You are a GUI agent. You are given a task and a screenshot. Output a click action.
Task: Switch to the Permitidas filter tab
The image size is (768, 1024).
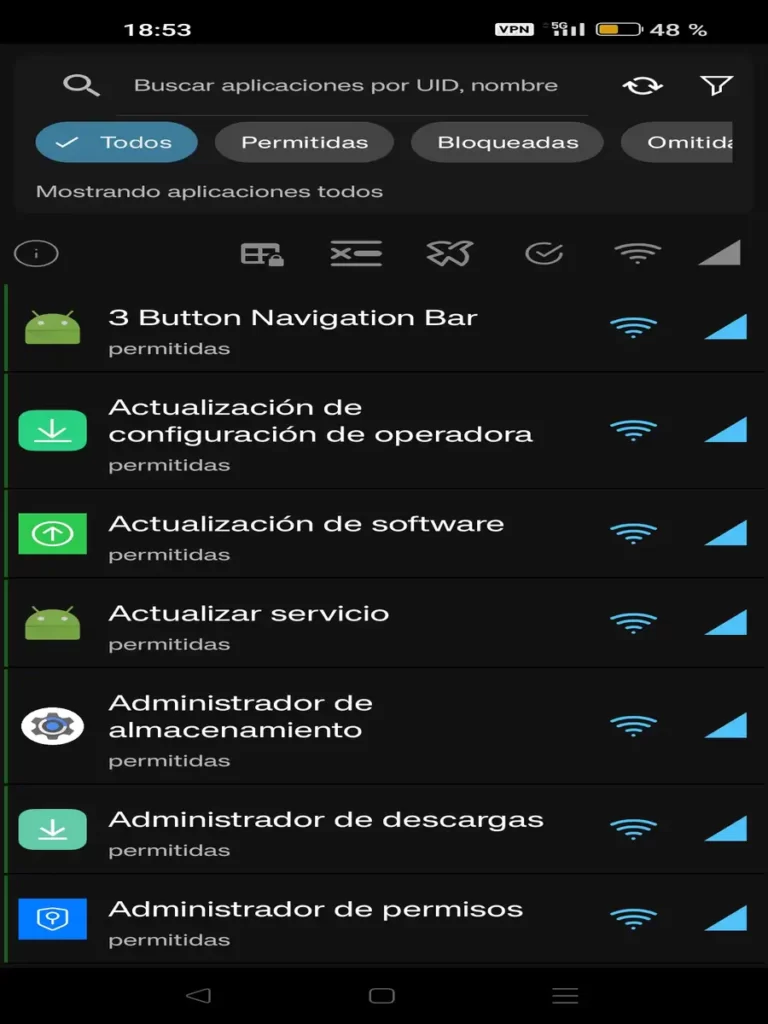[304, 142]
